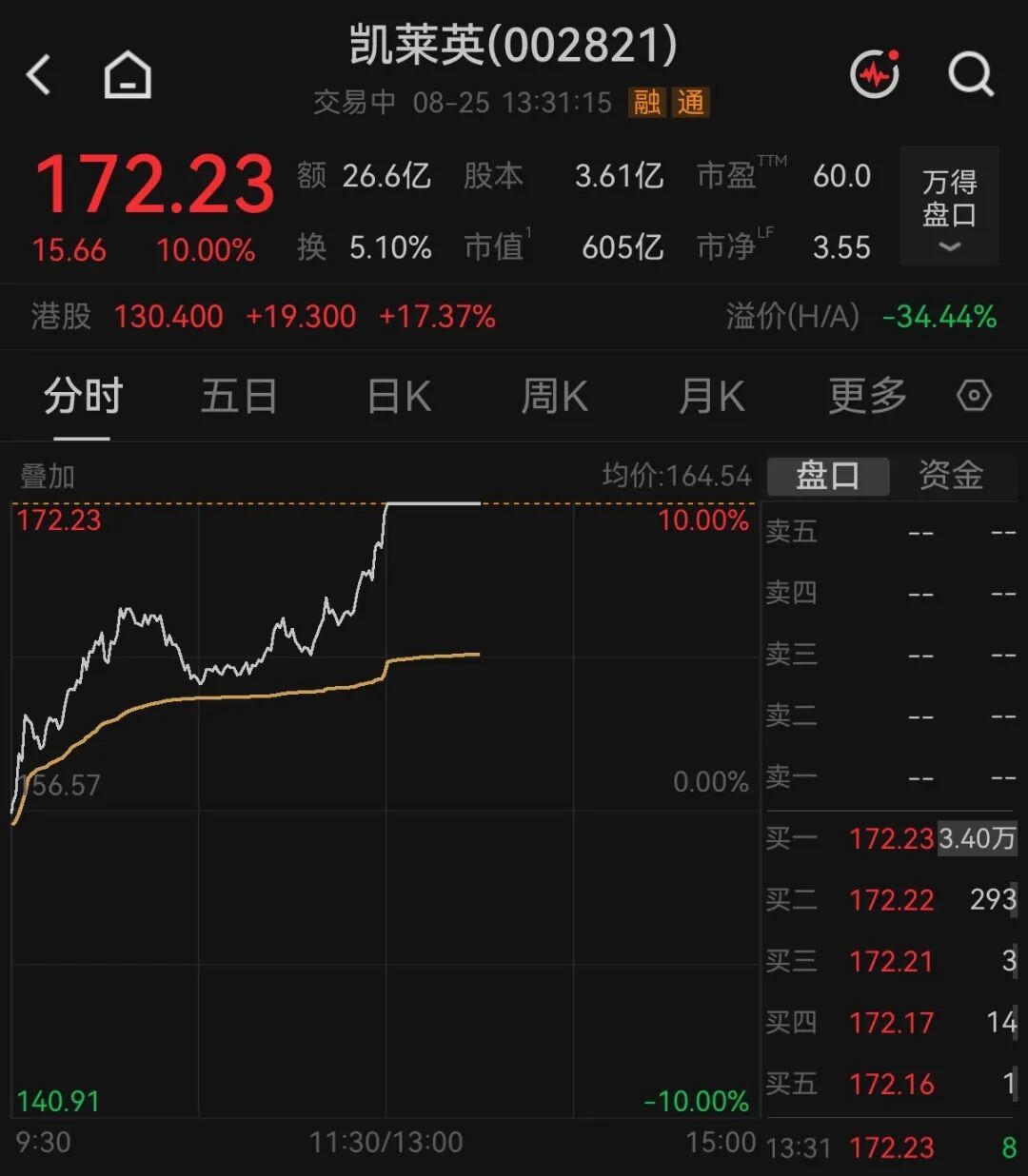Open chart settings hexagon icon

pos(974,396)
